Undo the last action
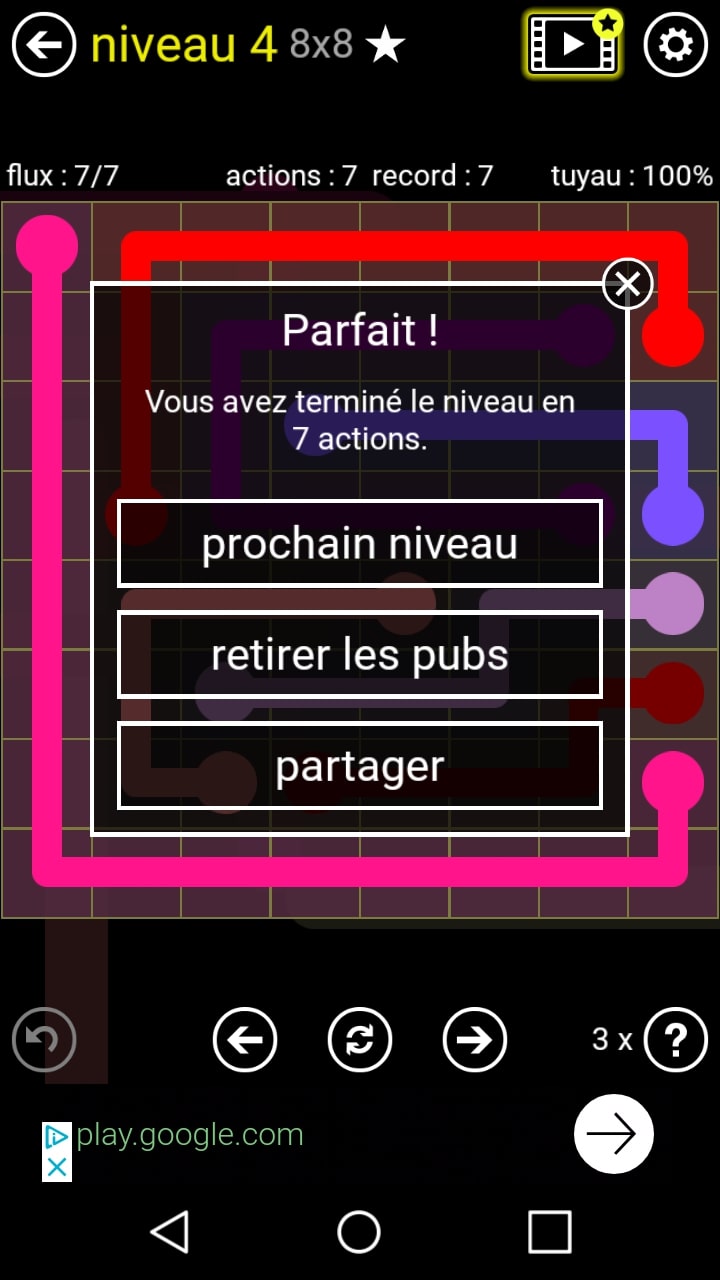Image resolution: width=720 pixels, height=1280 pixels. coord(44,1040)
